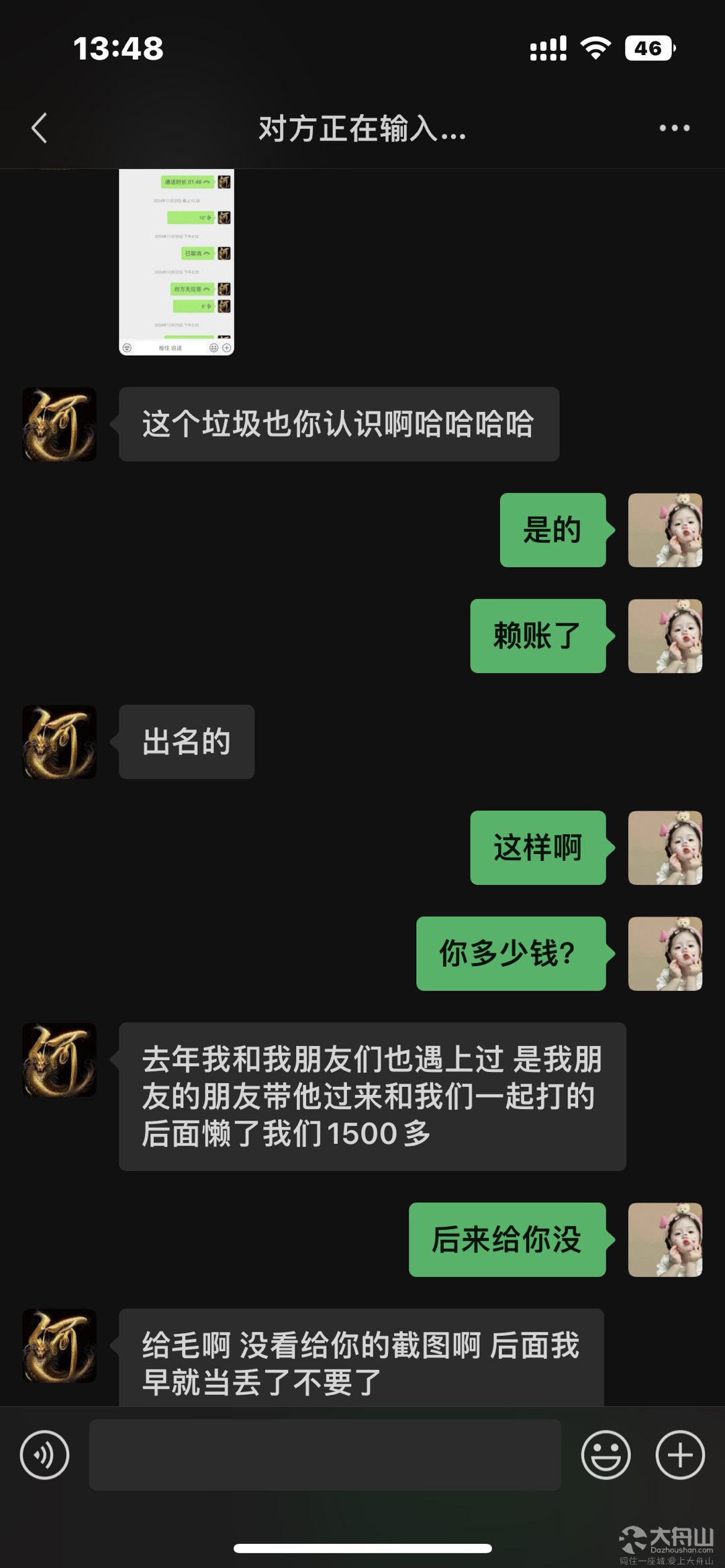Focus the message text field
The height and width of the screenshot is (1568, 725).
tap(325, 1455)
